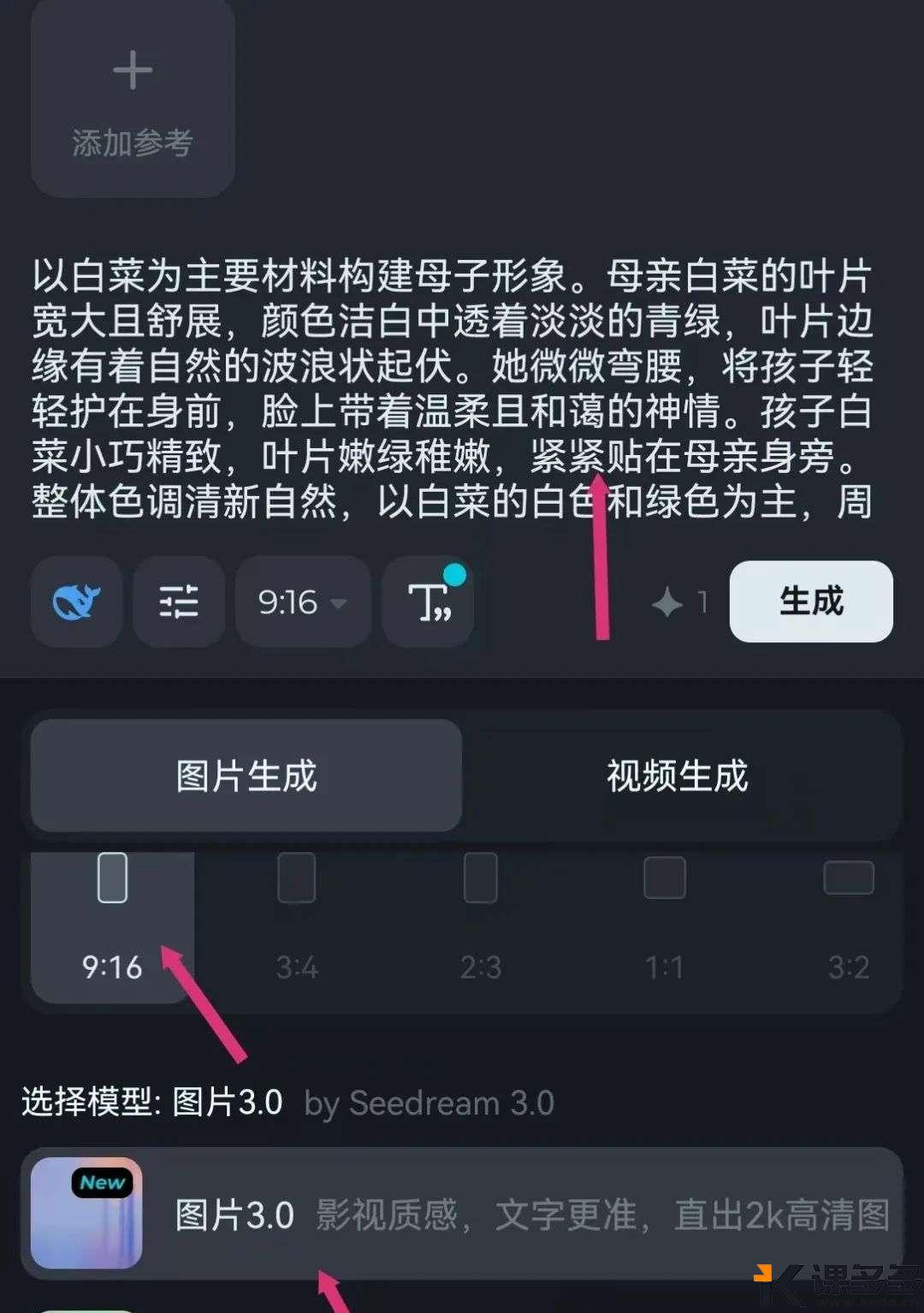Expand the 9:16 ratio dropdown
Viewport: 924px width, 1313px height.
(303, 602)
